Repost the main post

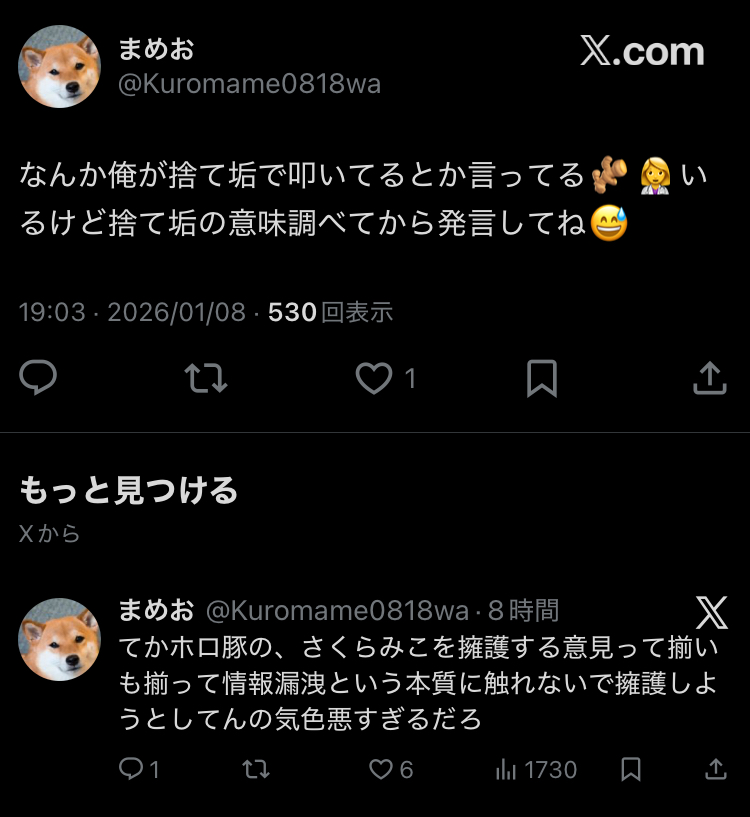pos(206,378)
